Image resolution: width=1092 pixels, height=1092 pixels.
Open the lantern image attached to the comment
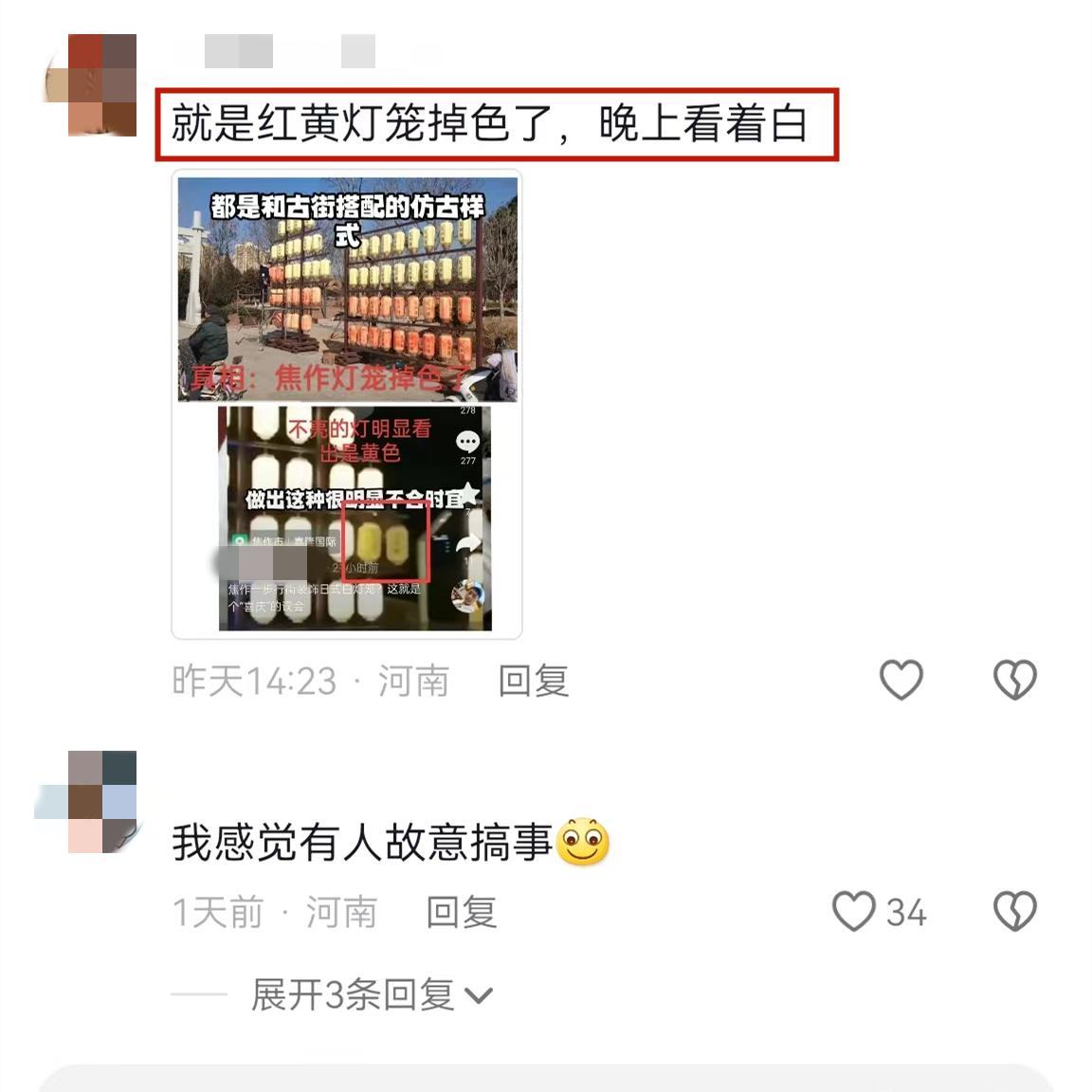click(347, 405)
